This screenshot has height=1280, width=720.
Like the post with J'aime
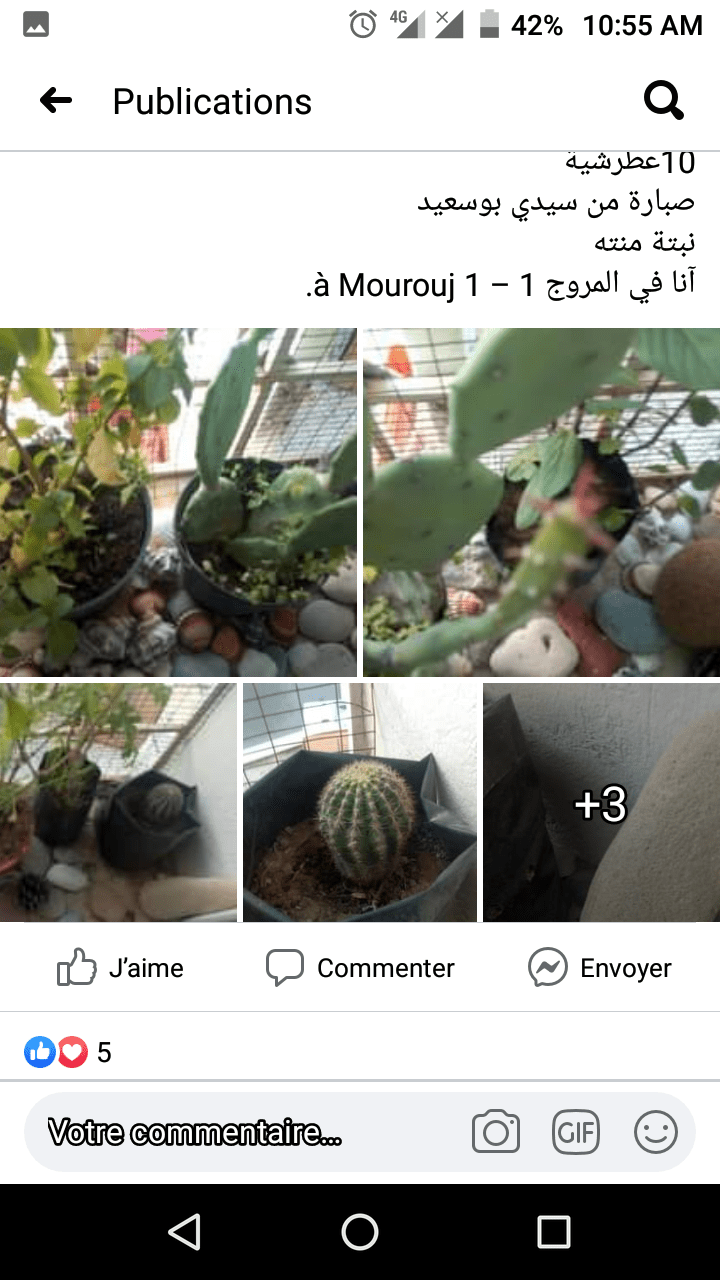click(120, 968)
